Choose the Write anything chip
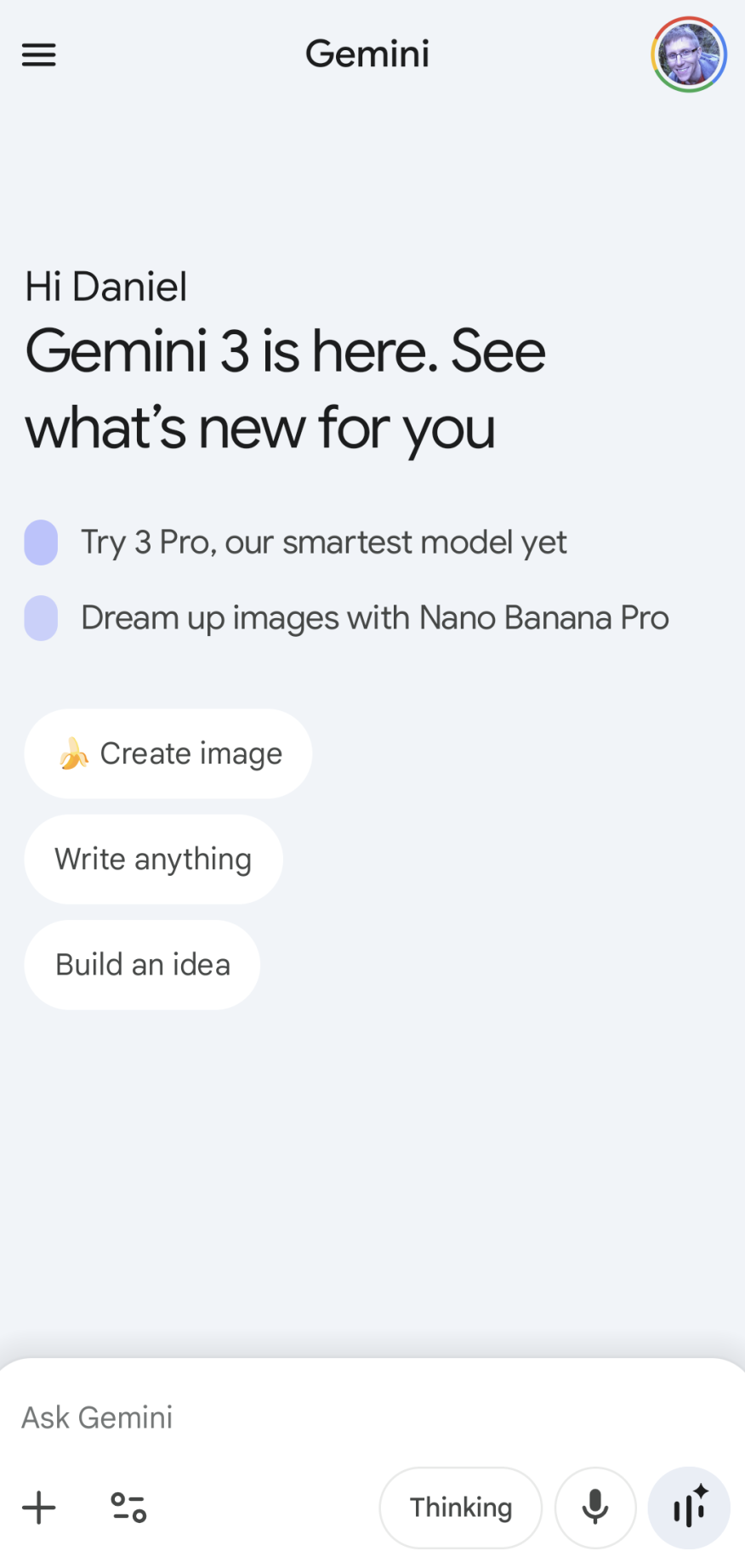Viewport: 745px width, 1568px height. (x=153, y=860)
